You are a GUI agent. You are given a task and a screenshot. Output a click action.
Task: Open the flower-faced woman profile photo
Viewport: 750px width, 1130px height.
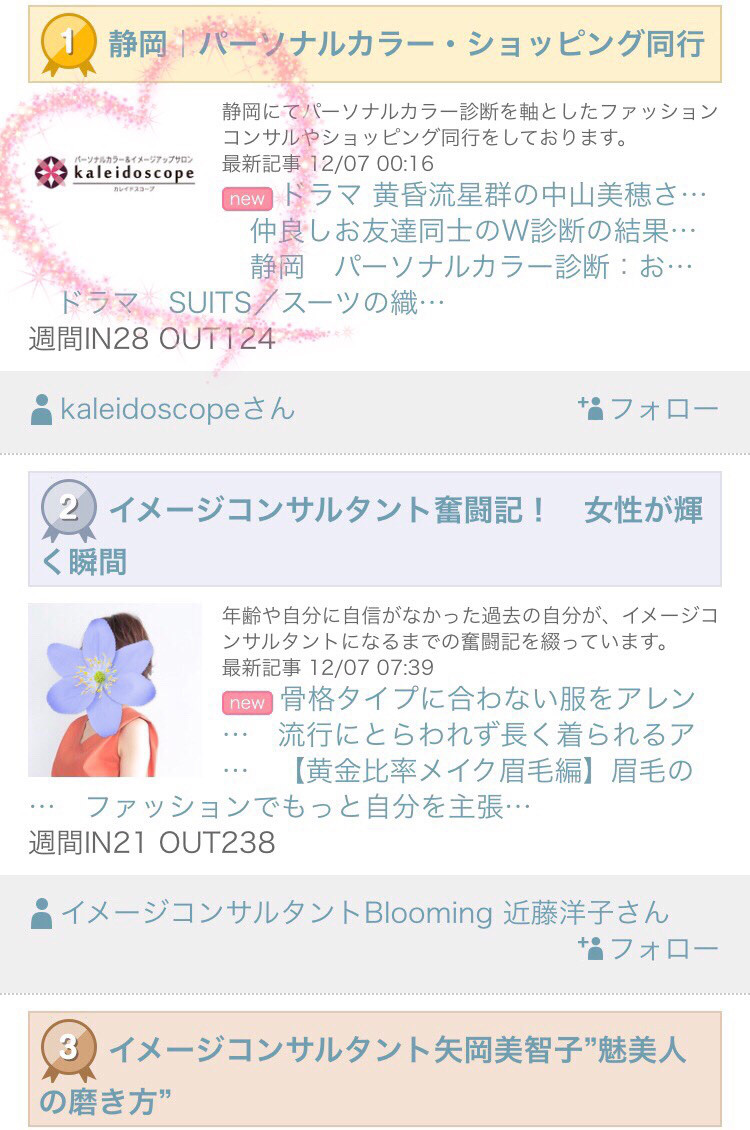tap(114, 690)
